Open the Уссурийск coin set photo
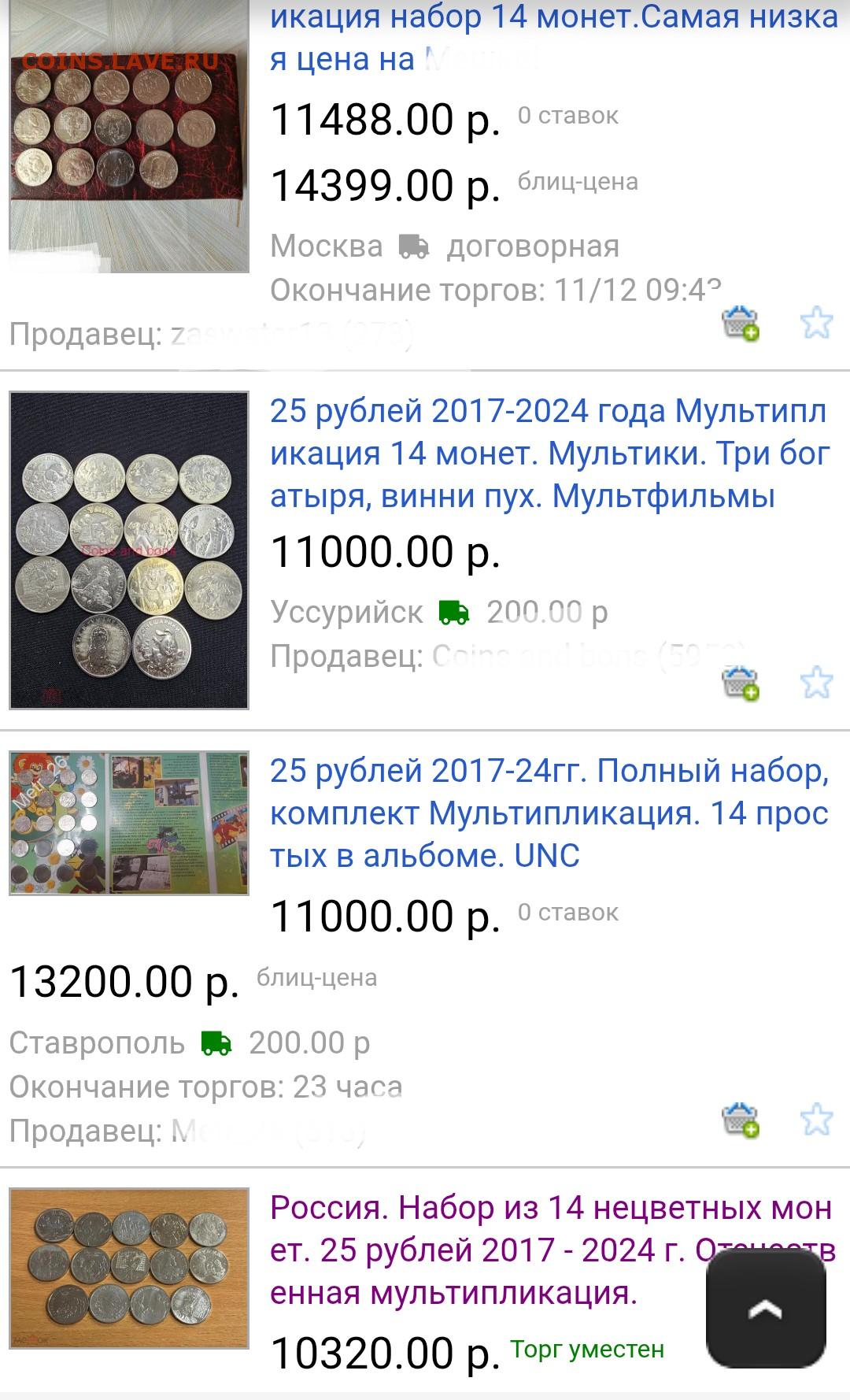Screen dimensions: 850x1400 coord(129,550)
